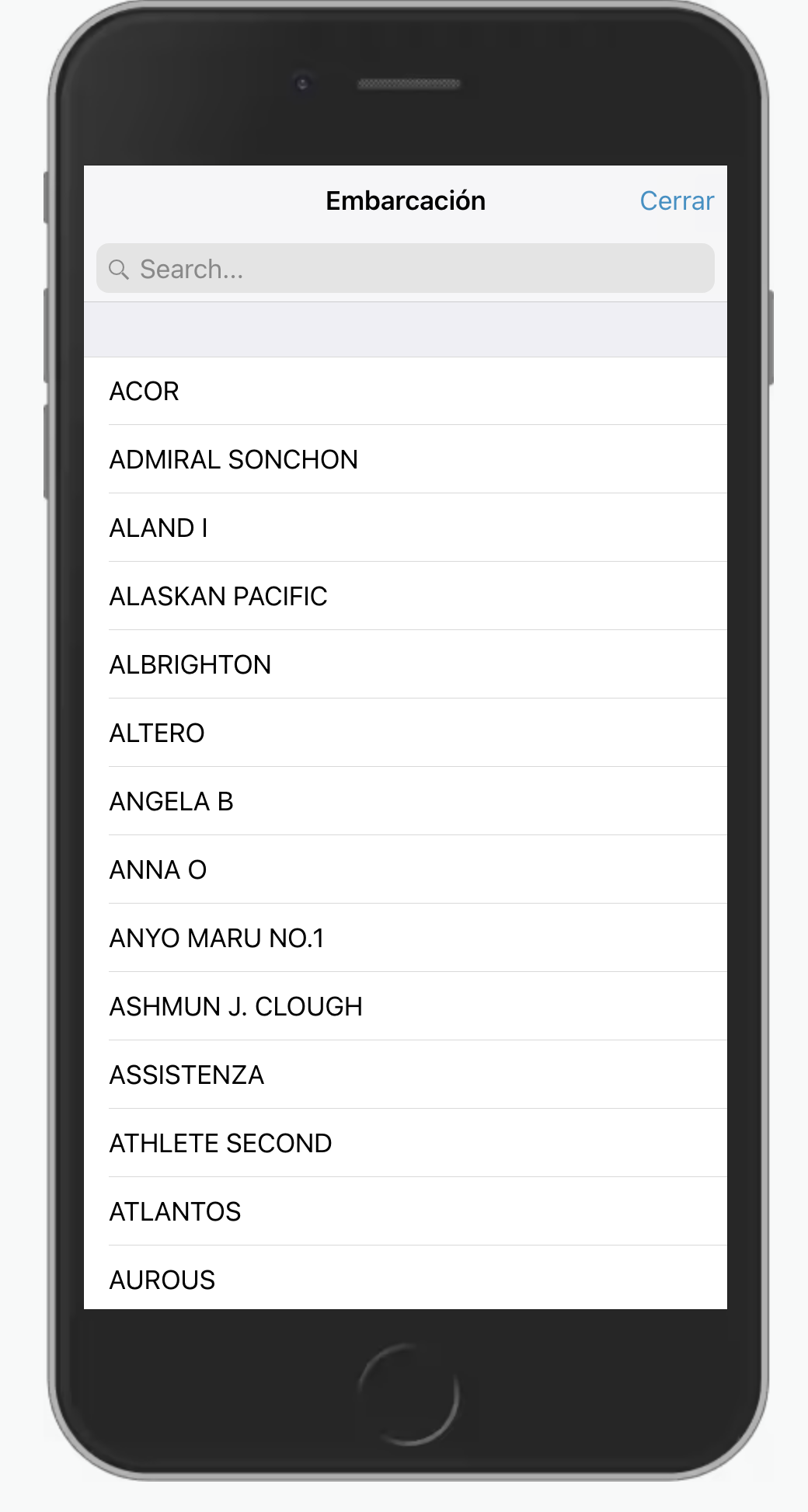Tap Cerrar to close the vessel picker
Screen dimensions: 808x1512
pyautogui.click(x=676, y=201)
